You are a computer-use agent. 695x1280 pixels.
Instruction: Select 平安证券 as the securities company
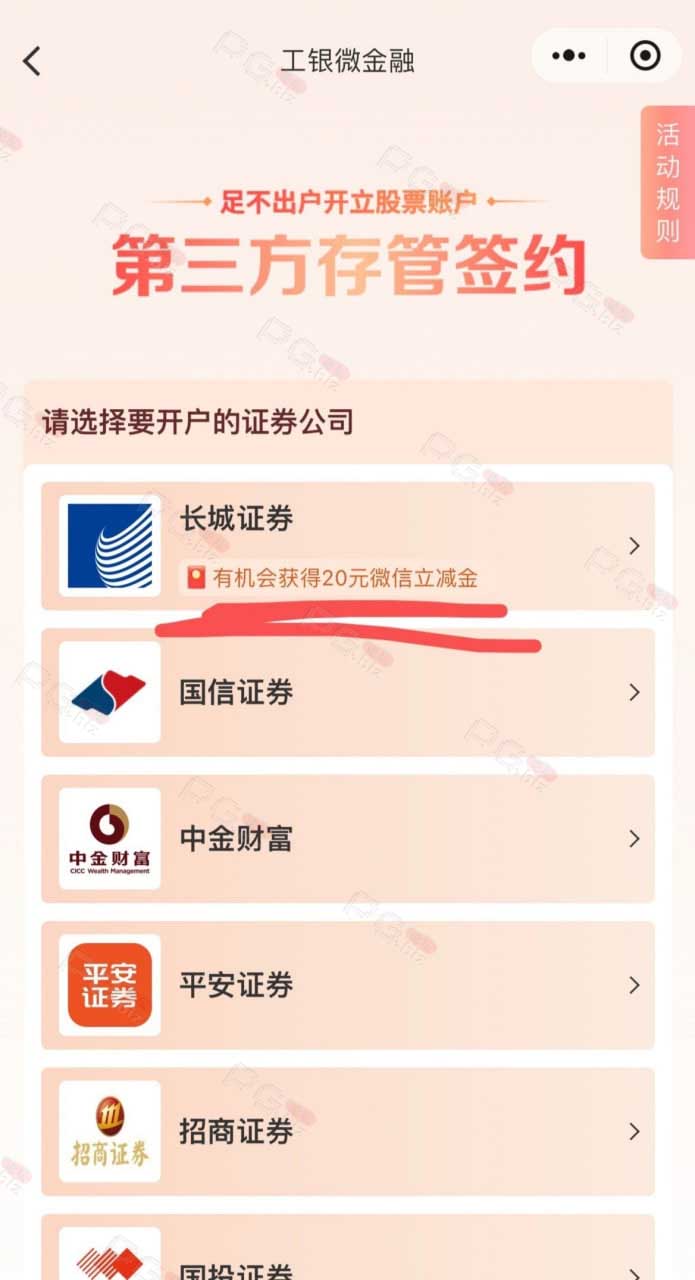click(348, 985)
